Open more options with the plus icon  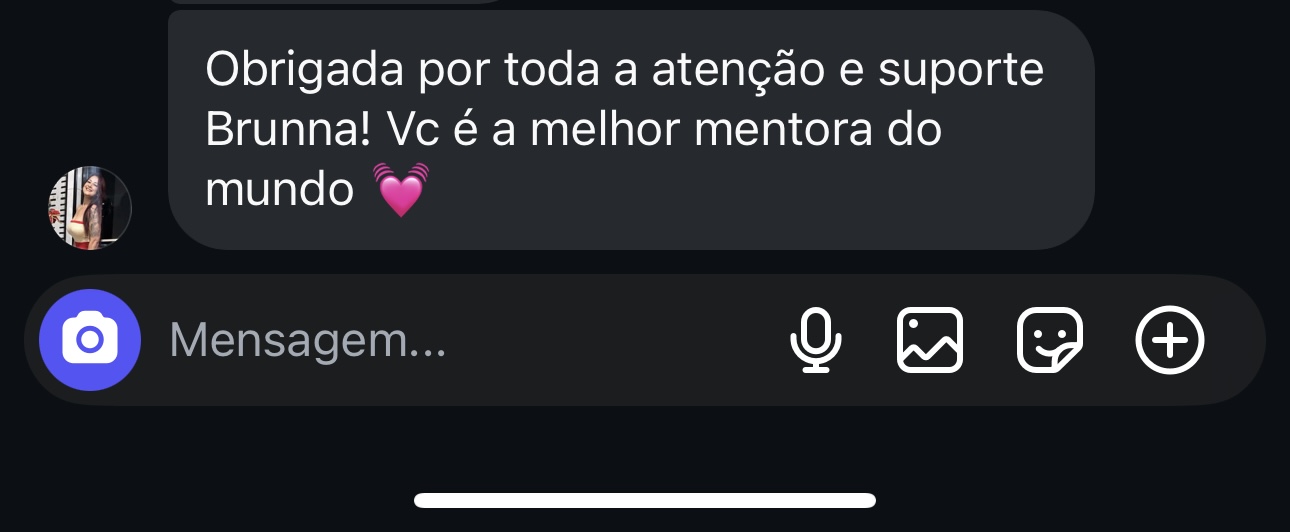coord(1170,340)
